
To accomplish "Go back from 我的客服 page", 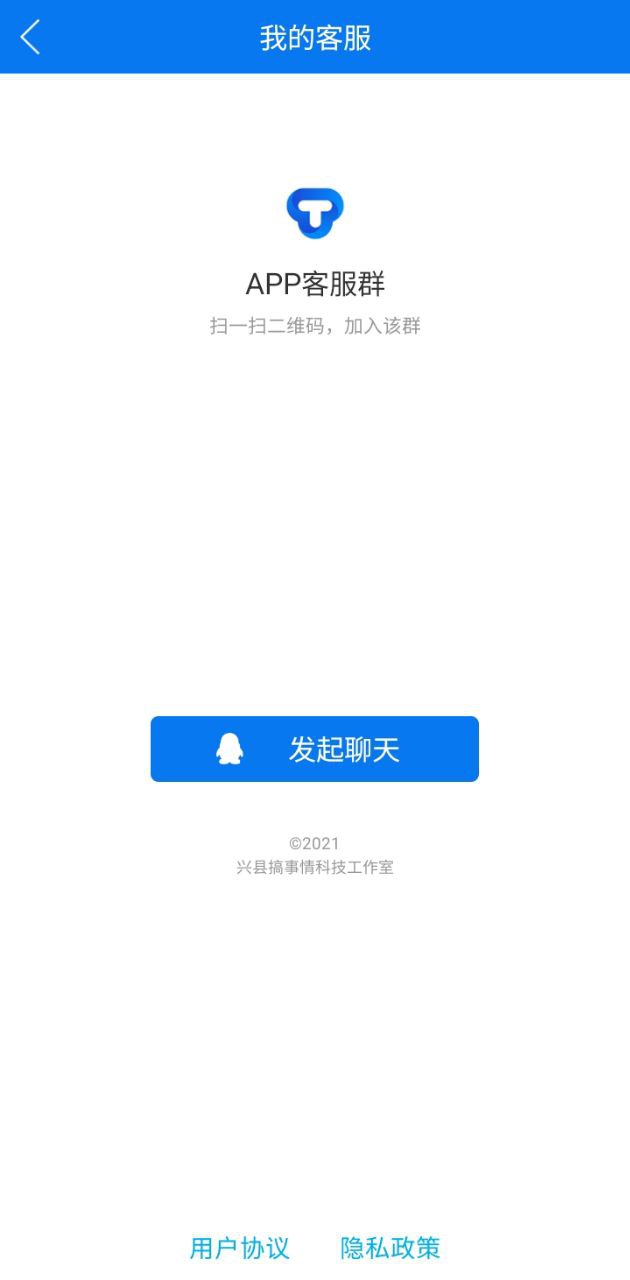I will [30, 38].
